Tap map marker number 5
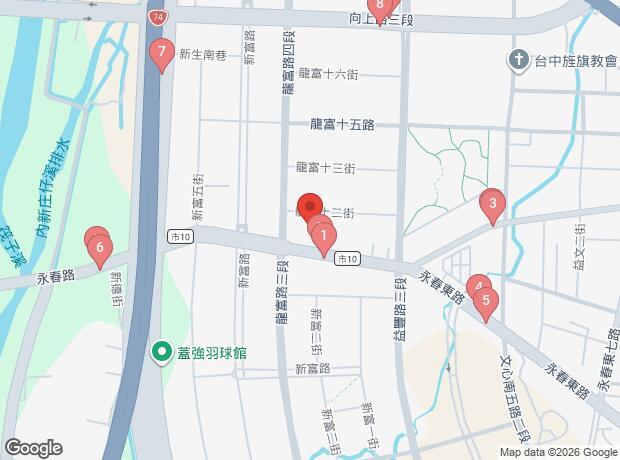This screenshot has height=460, width=620. [485, 300]
